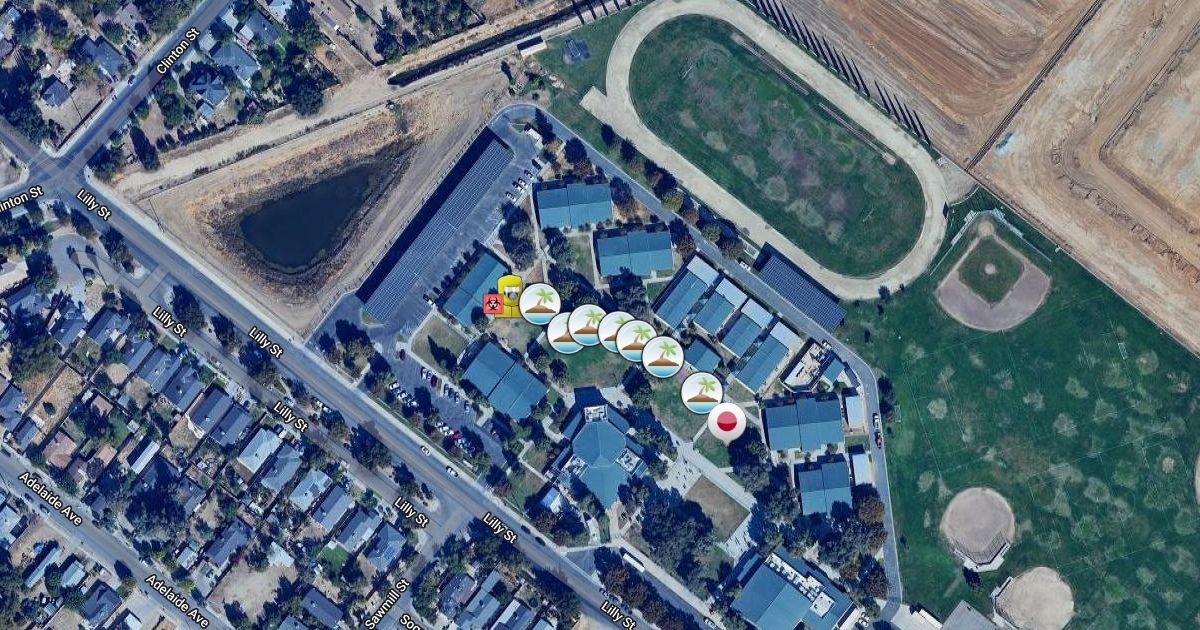The height and width of the screenshot is (630, 1200).
Task: Tap the red dot location pin
Action: 727,421
